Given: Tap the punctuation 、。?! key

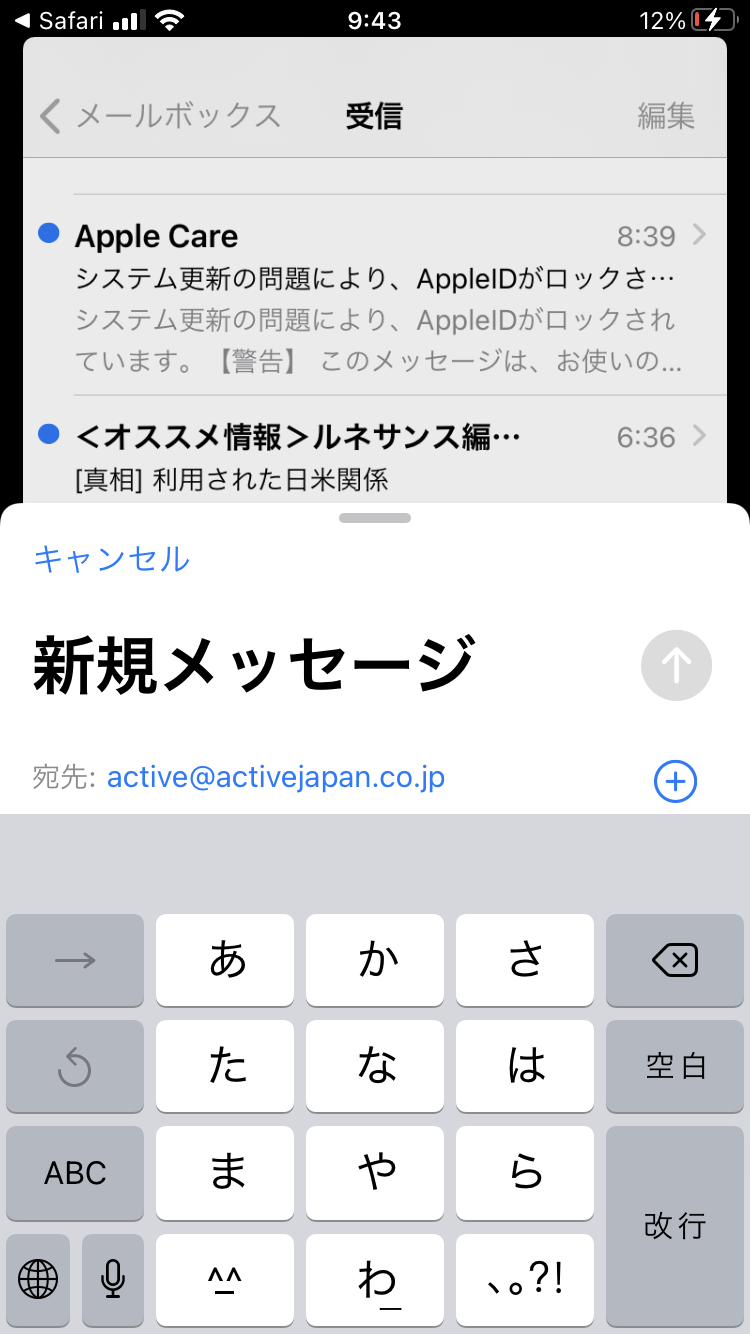Looking at the screenshot, I should pyautogui.click(x=525, y=1278).
